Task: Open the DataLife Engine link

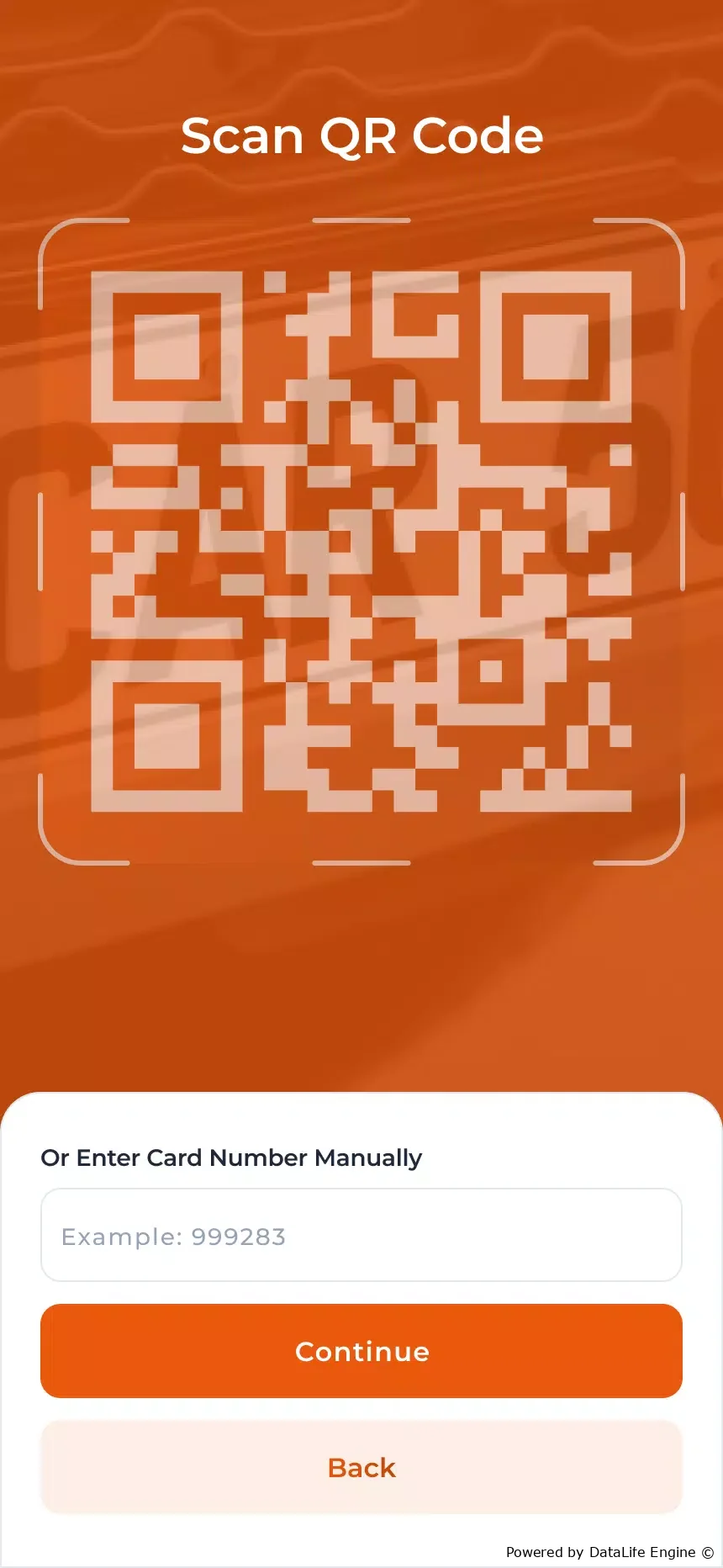Action: coord(642,1552)
